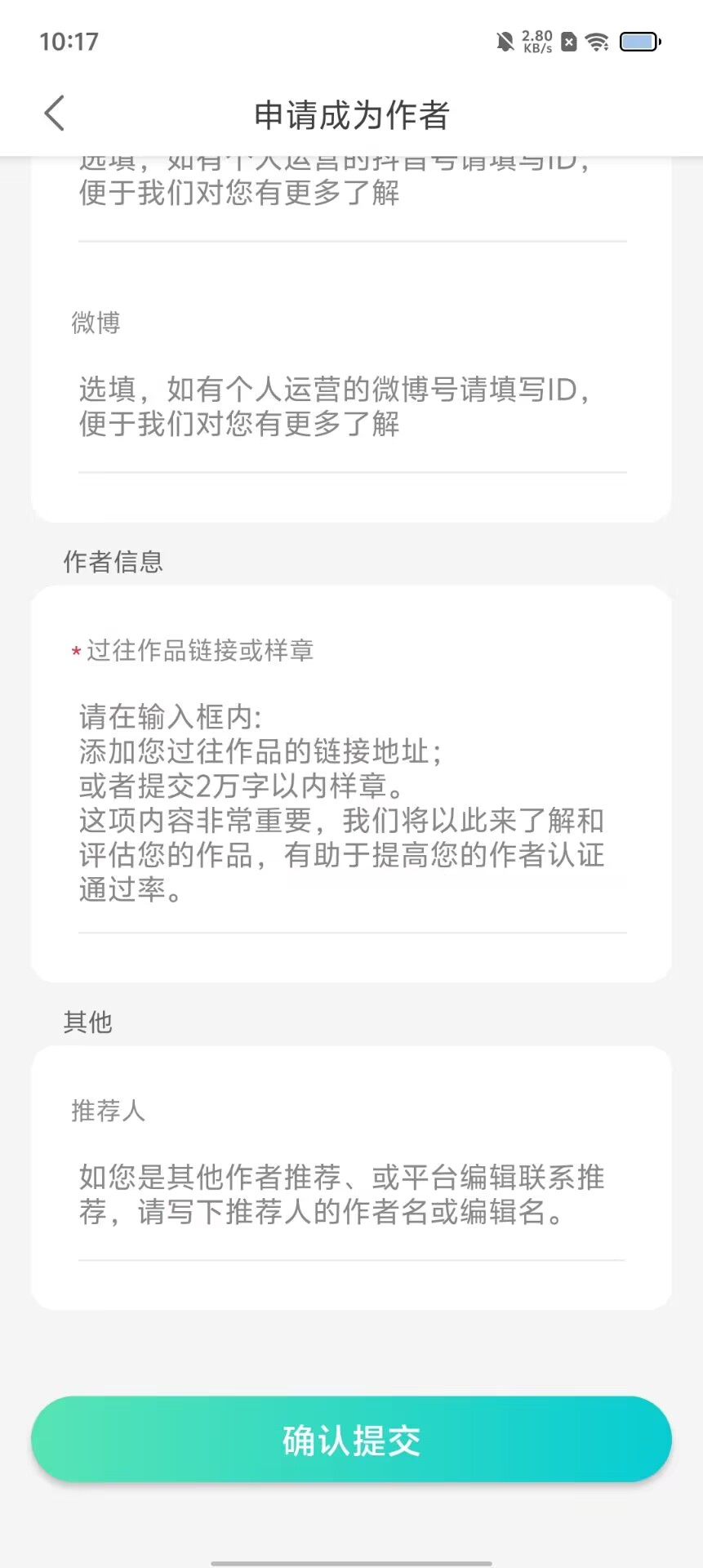Tap the 微博 ID input field
The image size is (703, 1568).
tap(352, 407)
